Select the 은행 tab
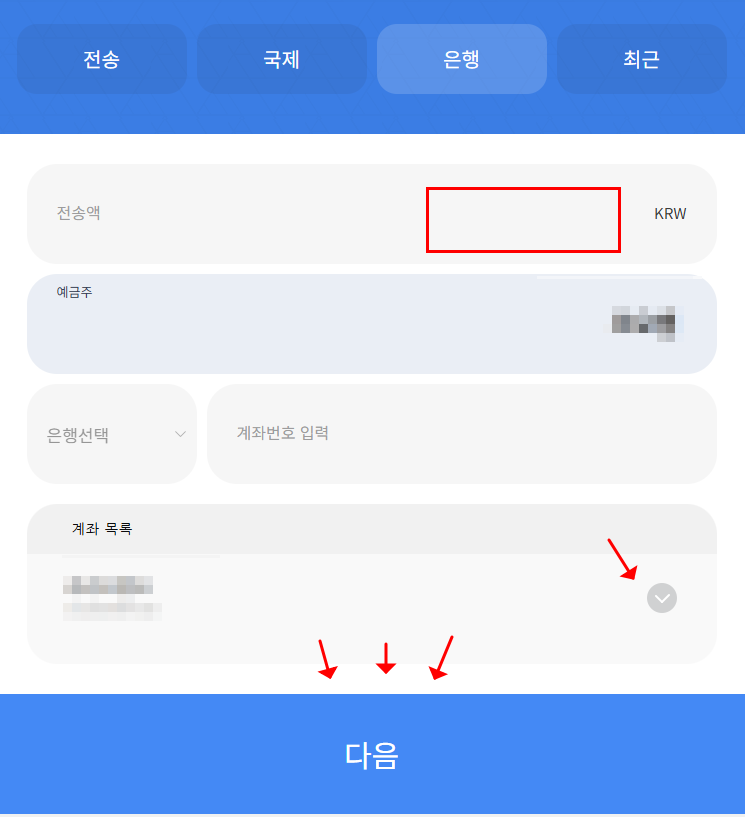 (x=462, y=59)
